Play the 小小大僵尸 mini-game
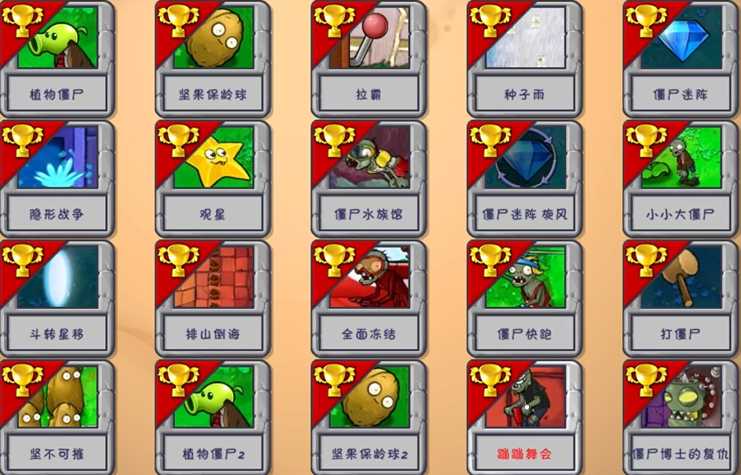The width and height of the screenshot is (741, 475). pos(681,178)
